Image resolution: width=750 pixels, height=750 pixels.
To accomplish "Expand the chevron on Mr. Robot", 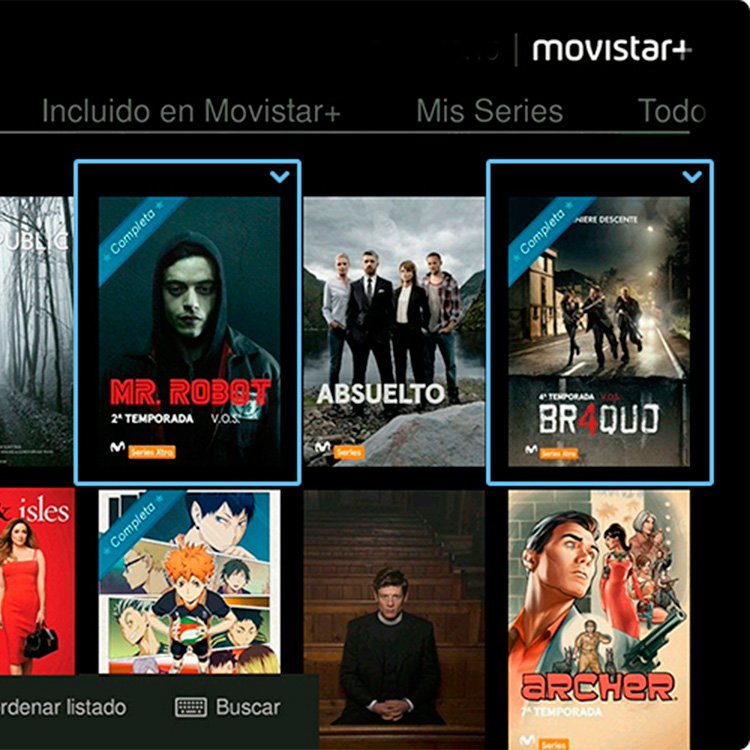I will pos(280,177).
